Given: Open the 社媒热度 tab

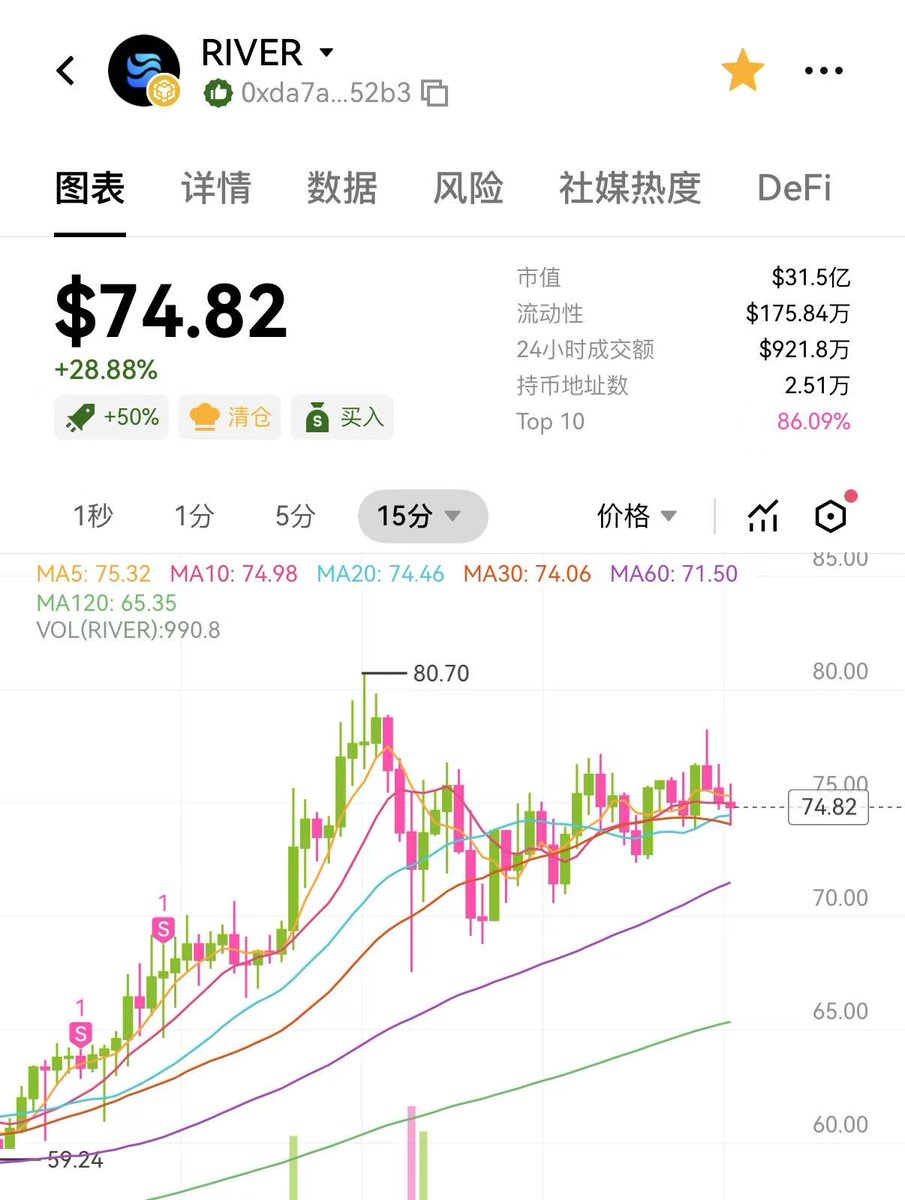Looking at the screenshot, I should point(630,188).
